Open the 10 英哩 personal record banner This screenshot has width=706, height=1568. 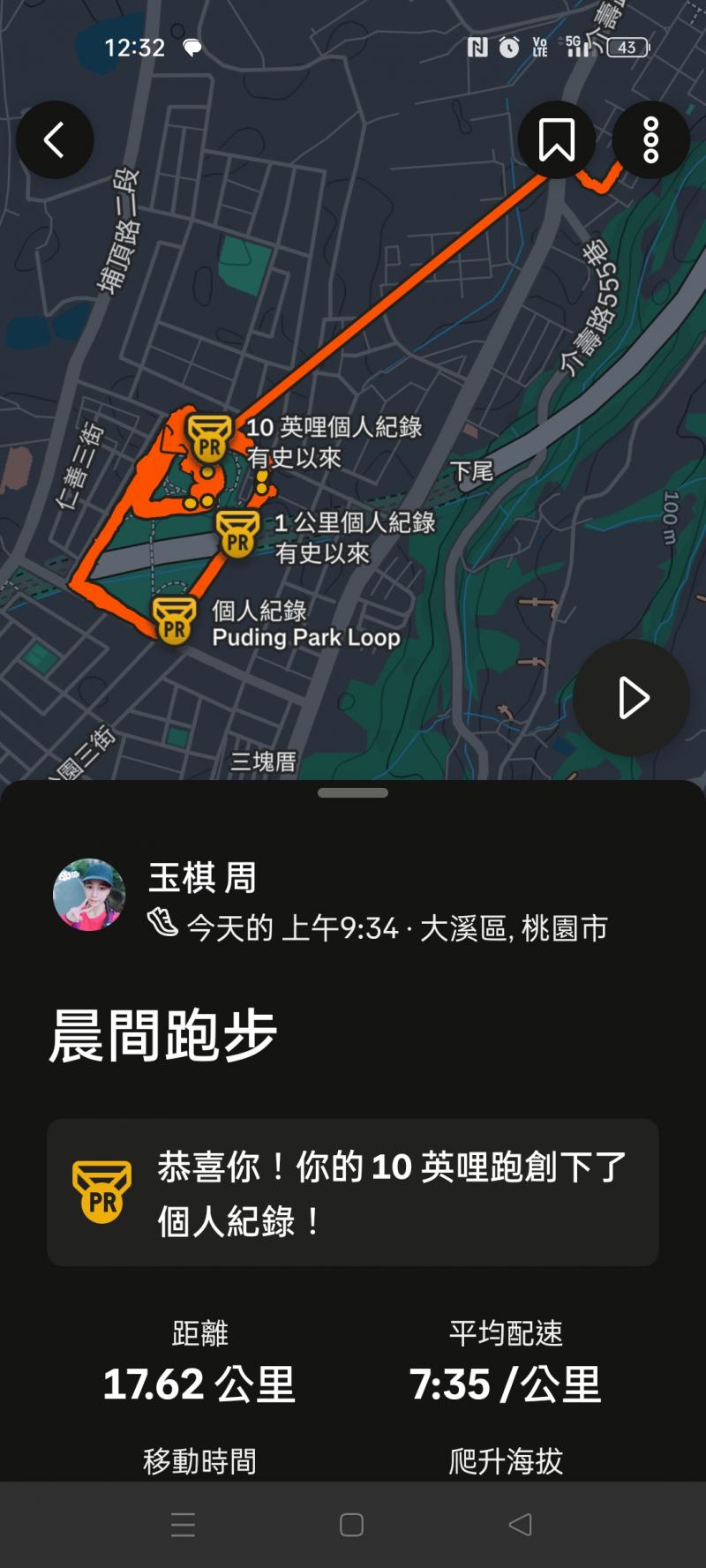353,1192
